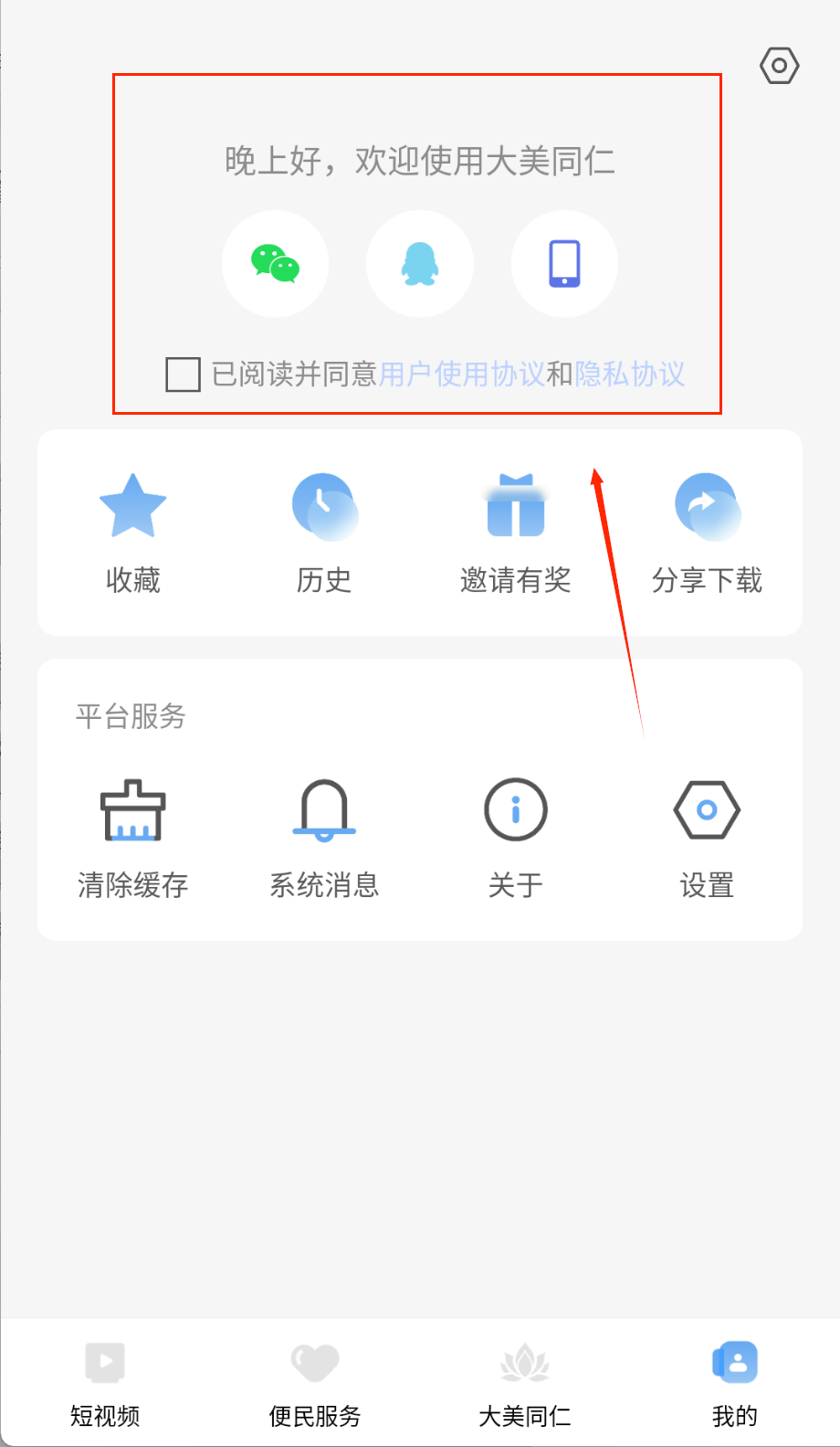Open 邀请有奖 invite rewards
This screenshot has height=1447, width=840.
pos(516,532)
